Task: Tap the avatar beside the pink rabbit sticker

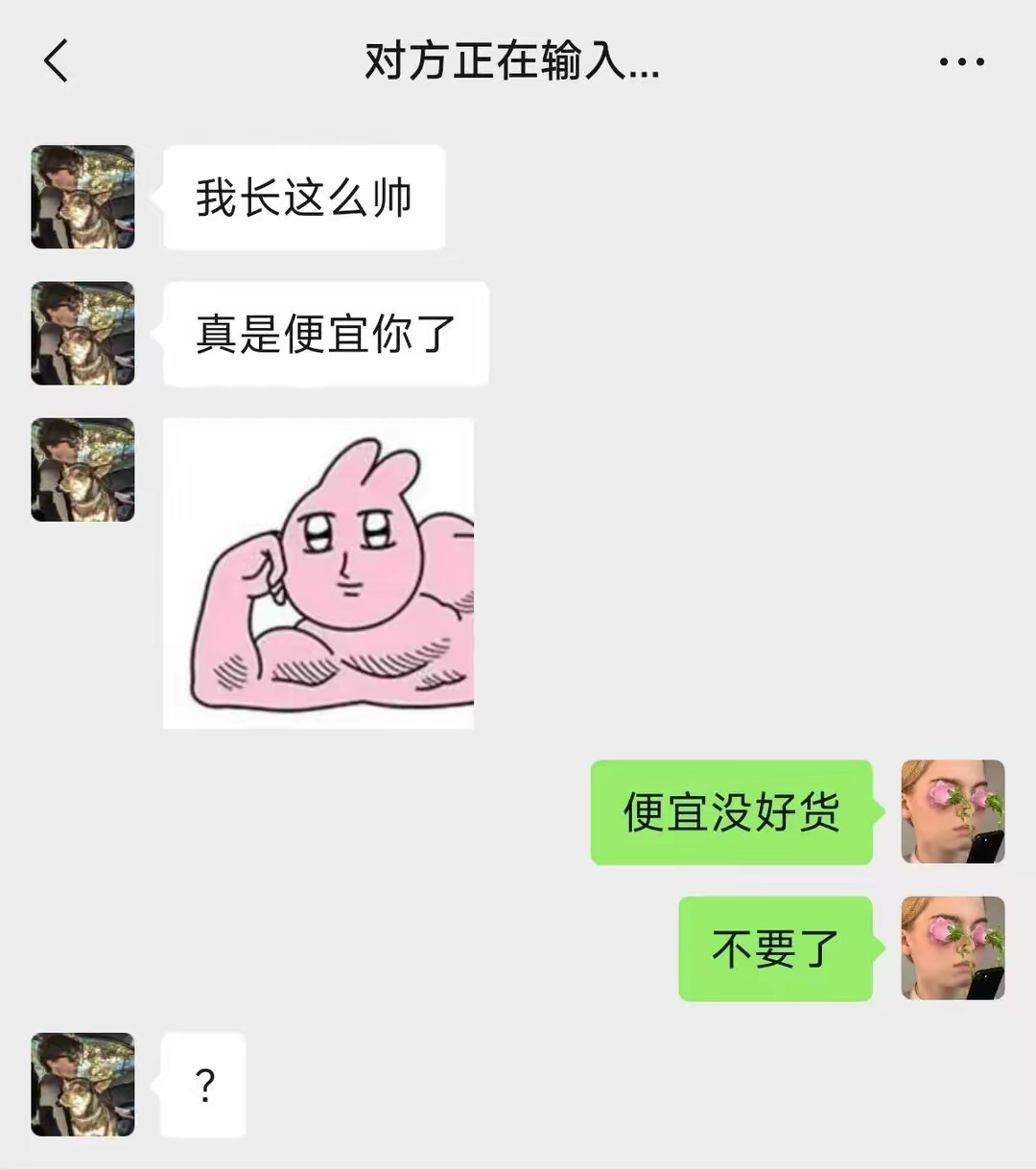Action: 82,472
